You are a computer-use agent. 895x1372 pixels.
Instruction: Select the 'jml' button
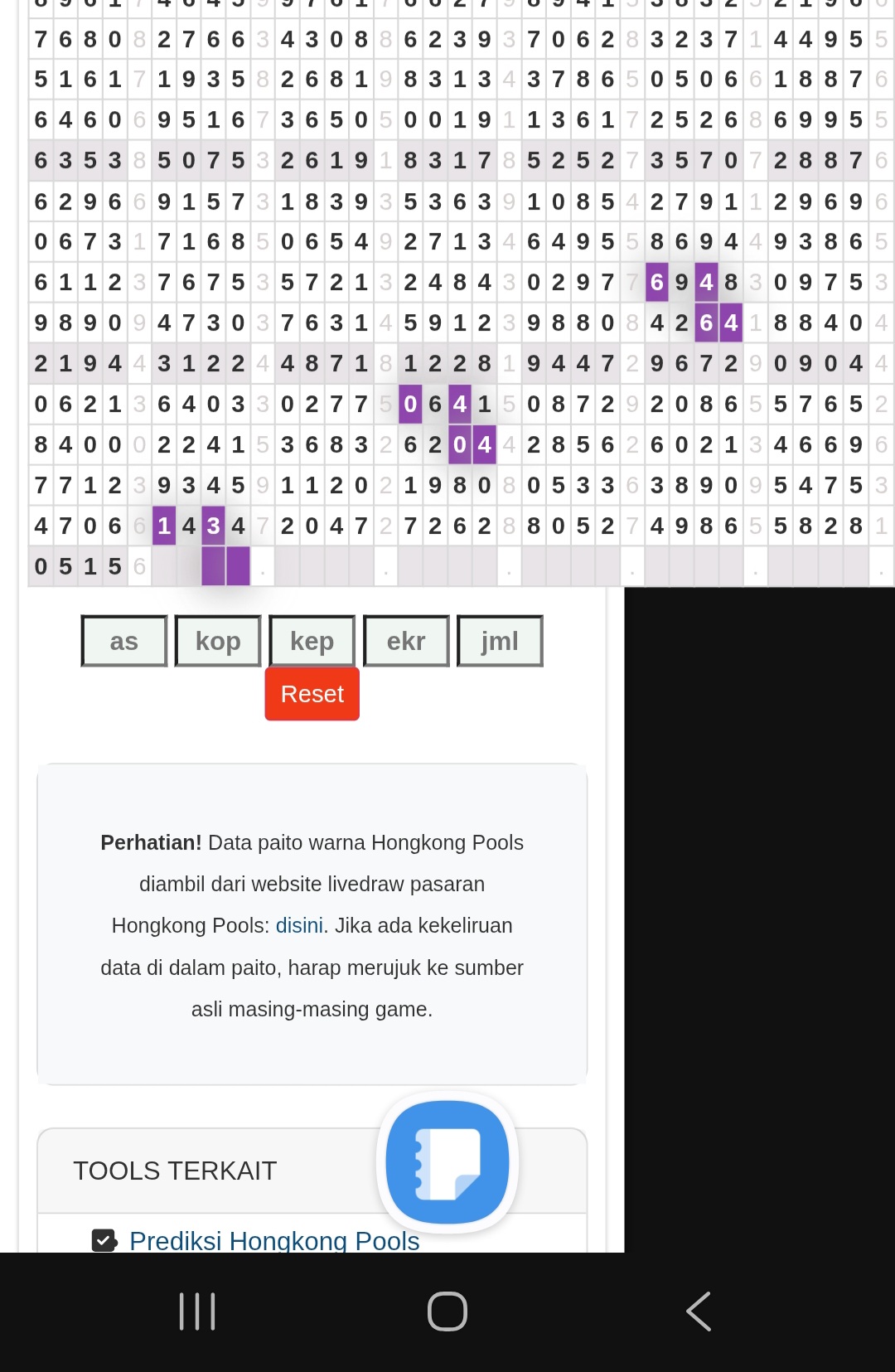coord(500,641)
